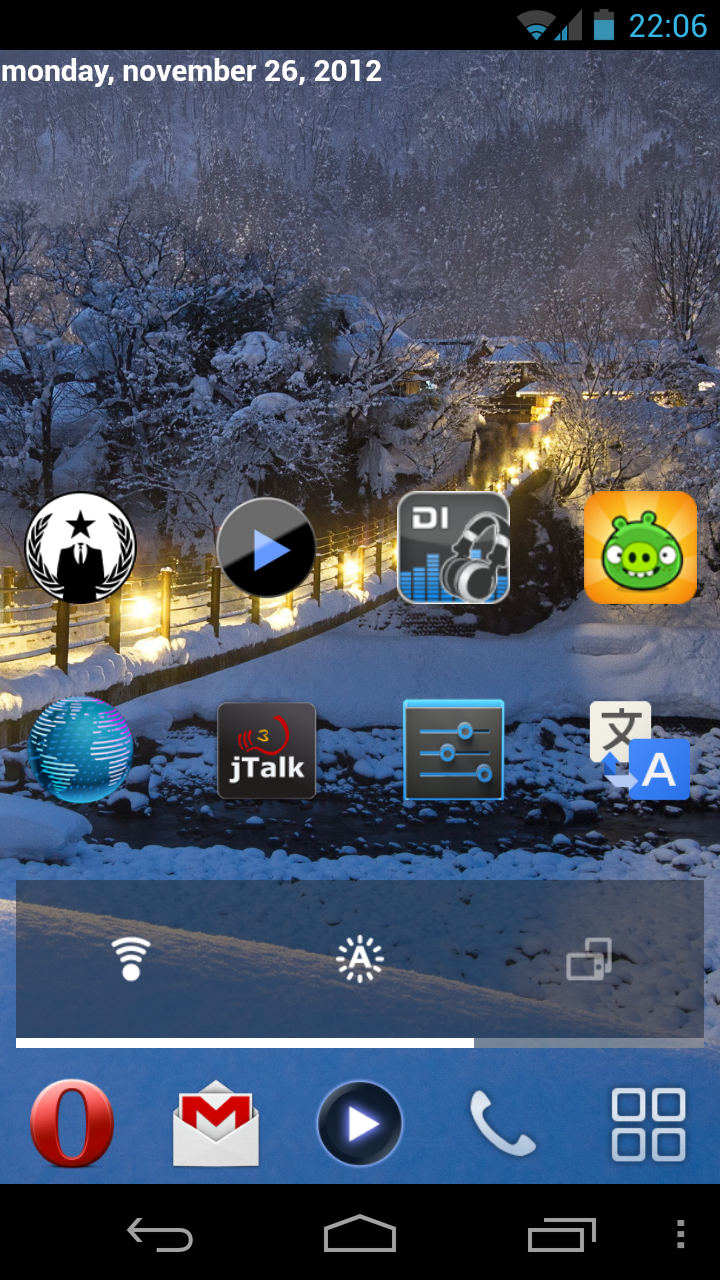Toggle the screen rotation widget button
This screenshot has width=720, height=1280.
point(589,960)
